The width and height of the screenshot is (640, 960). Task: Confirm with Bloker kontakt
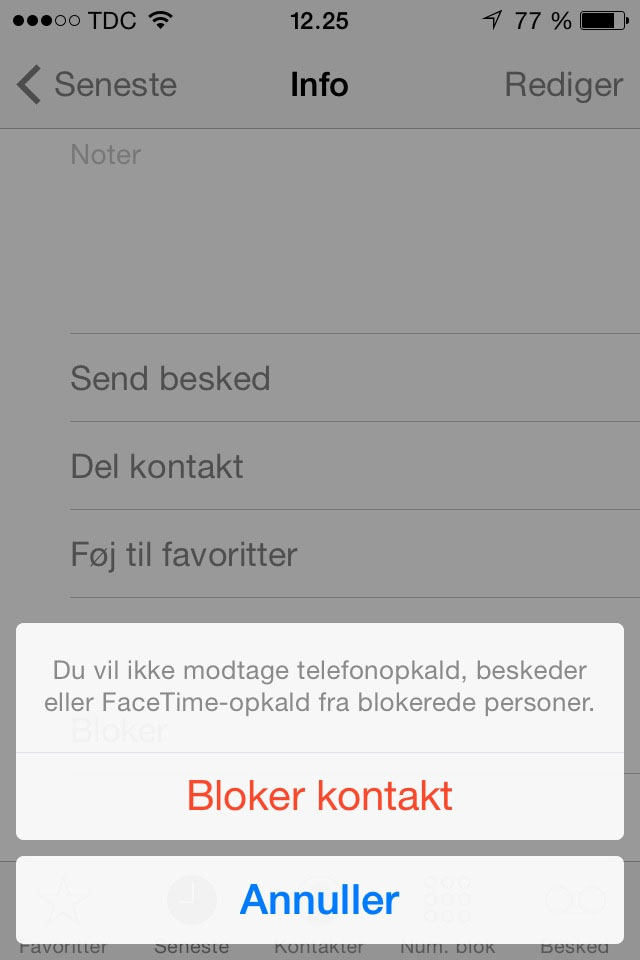pyautogui.click(x=320, y=796)
